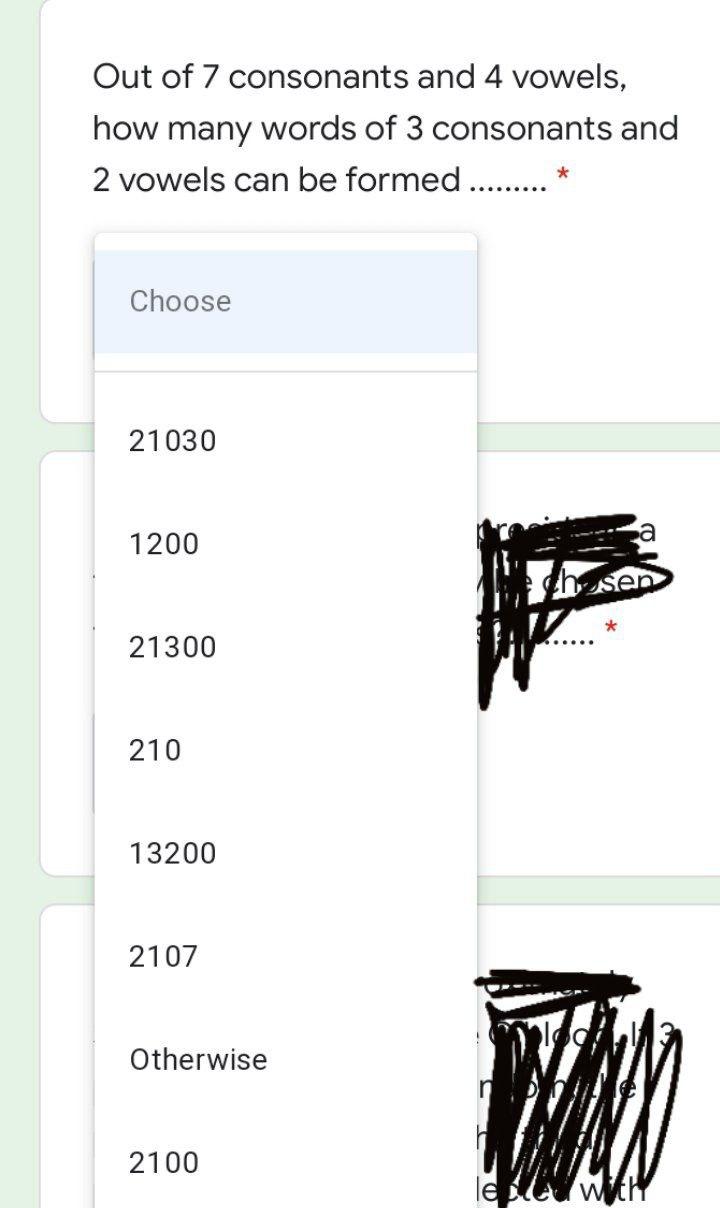The width and height of the screenshot is (720, 1208).
Task: Select the 2107 option
Action: [163, 956]
